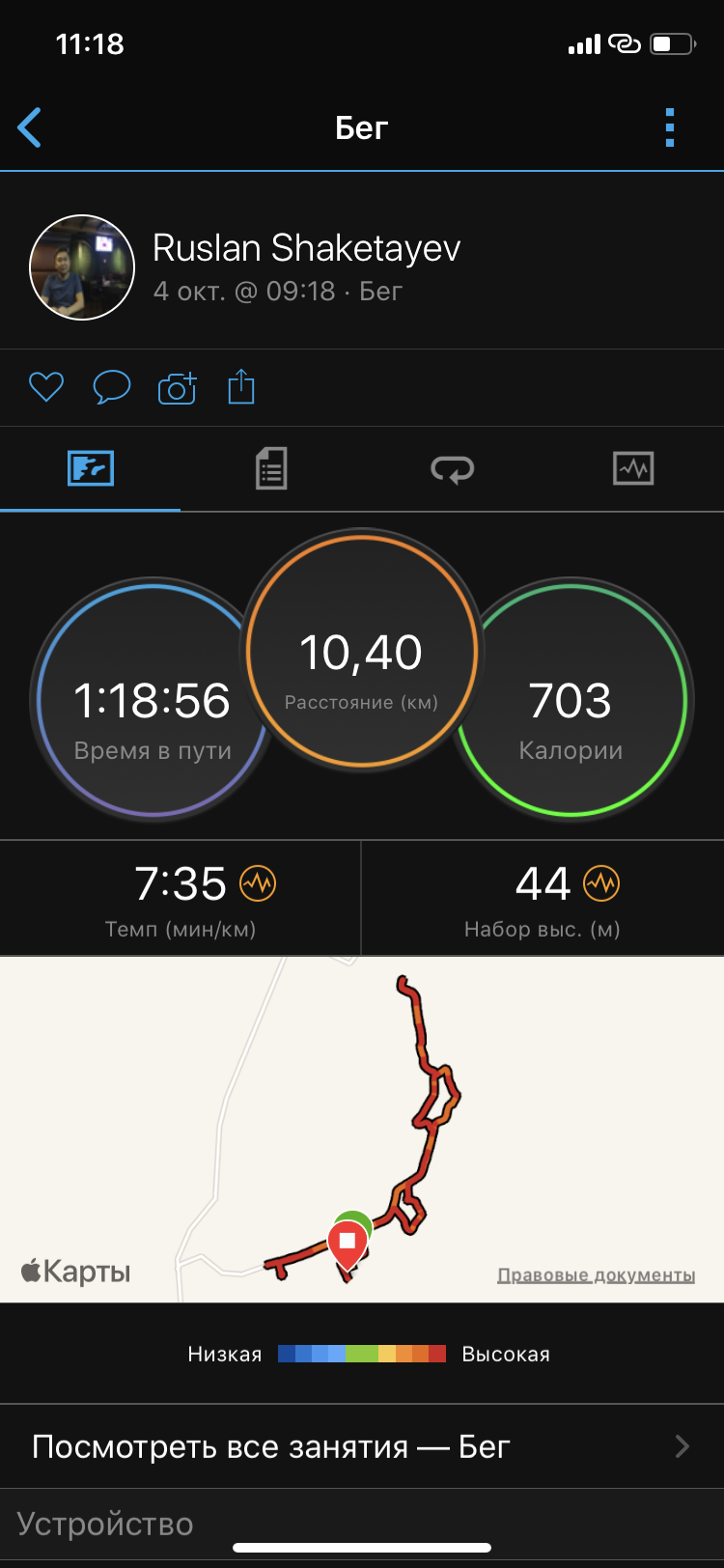Open the Правовые документы link
This screenshot has height=1568, width=724.
pos(596,1275)
